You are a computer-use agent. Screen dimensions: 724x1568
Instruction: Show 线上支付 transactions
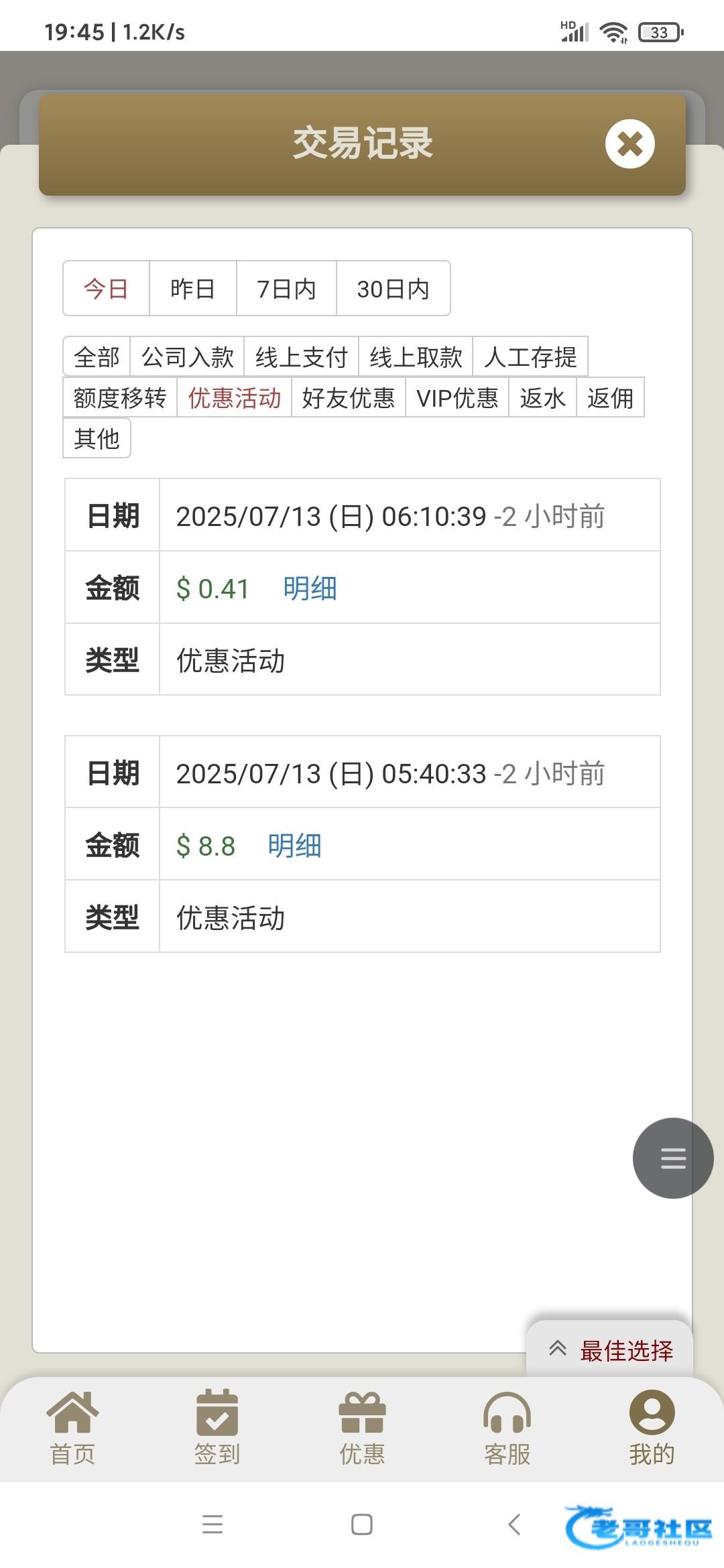pyautogui.click(x=302, y=357)
